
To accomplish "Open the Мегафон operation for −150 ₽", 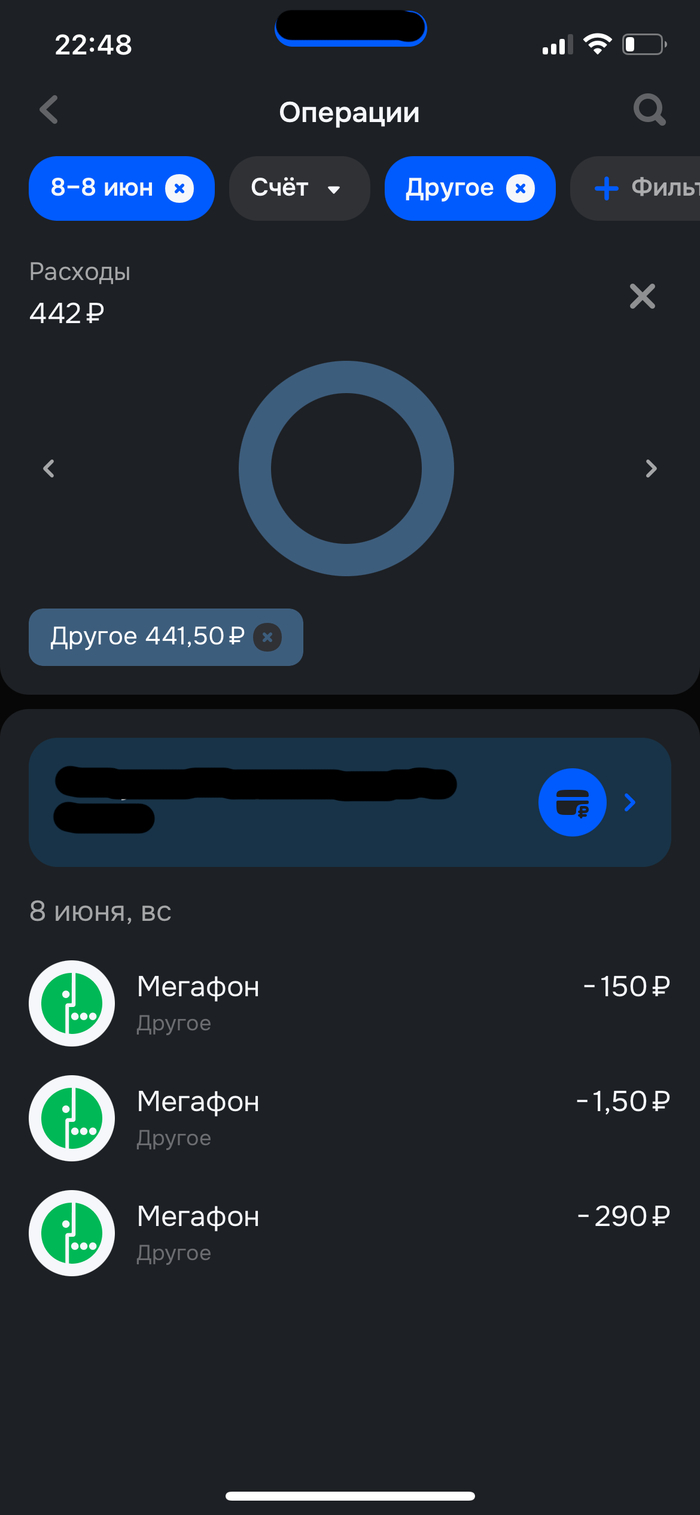I will pyautogui.click(x=350, y=1003).
